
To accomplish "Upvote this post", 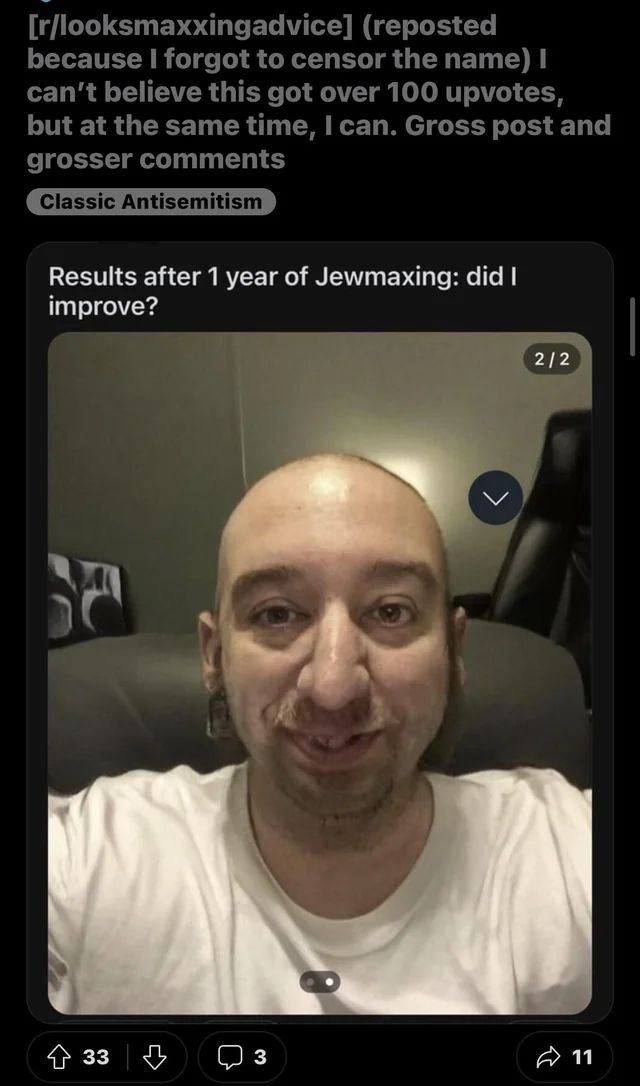I will tap(66, 1056).
